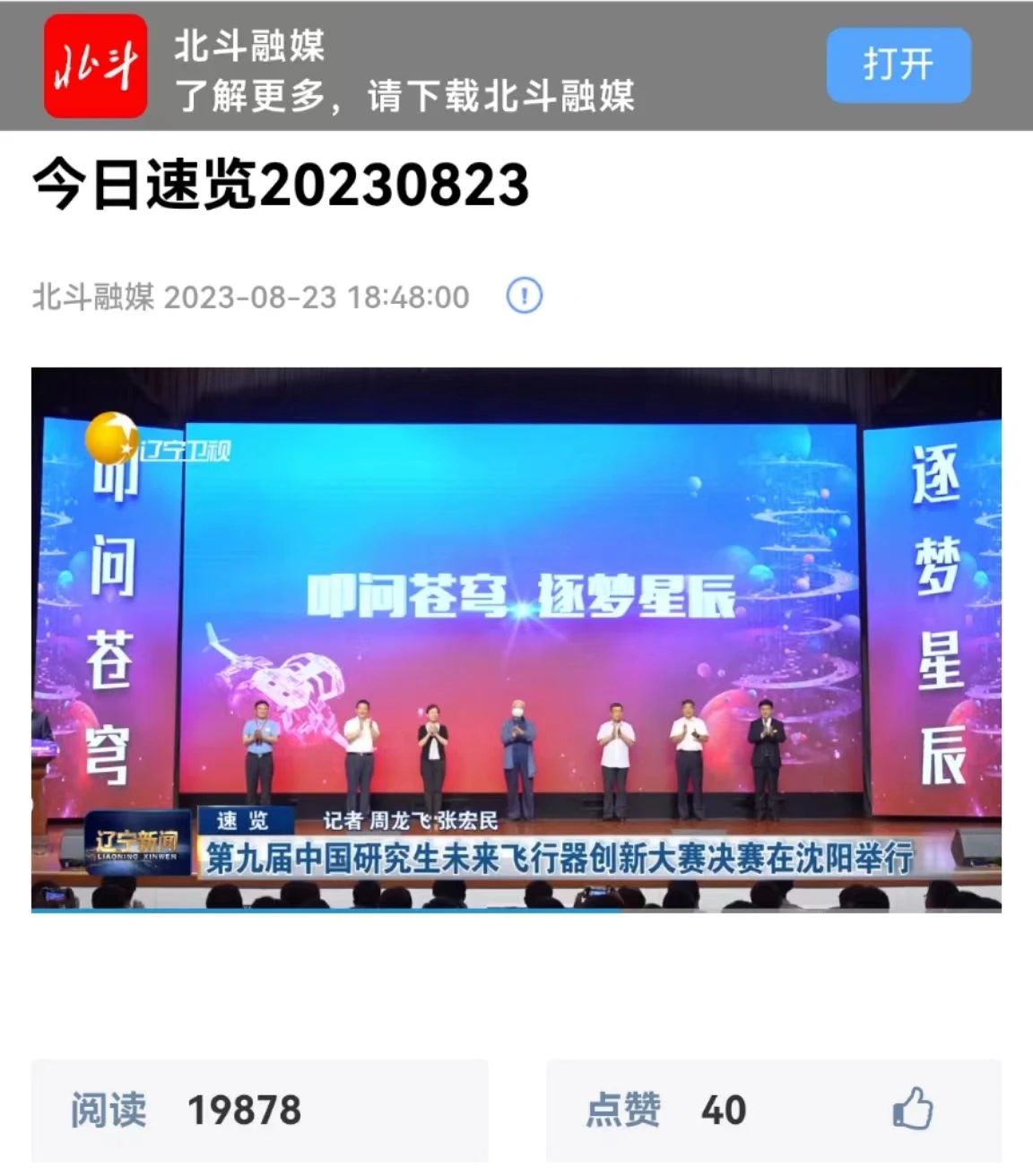
Task: Like the article with the thumbs-up icon
Action: [x=913, y=1110]
